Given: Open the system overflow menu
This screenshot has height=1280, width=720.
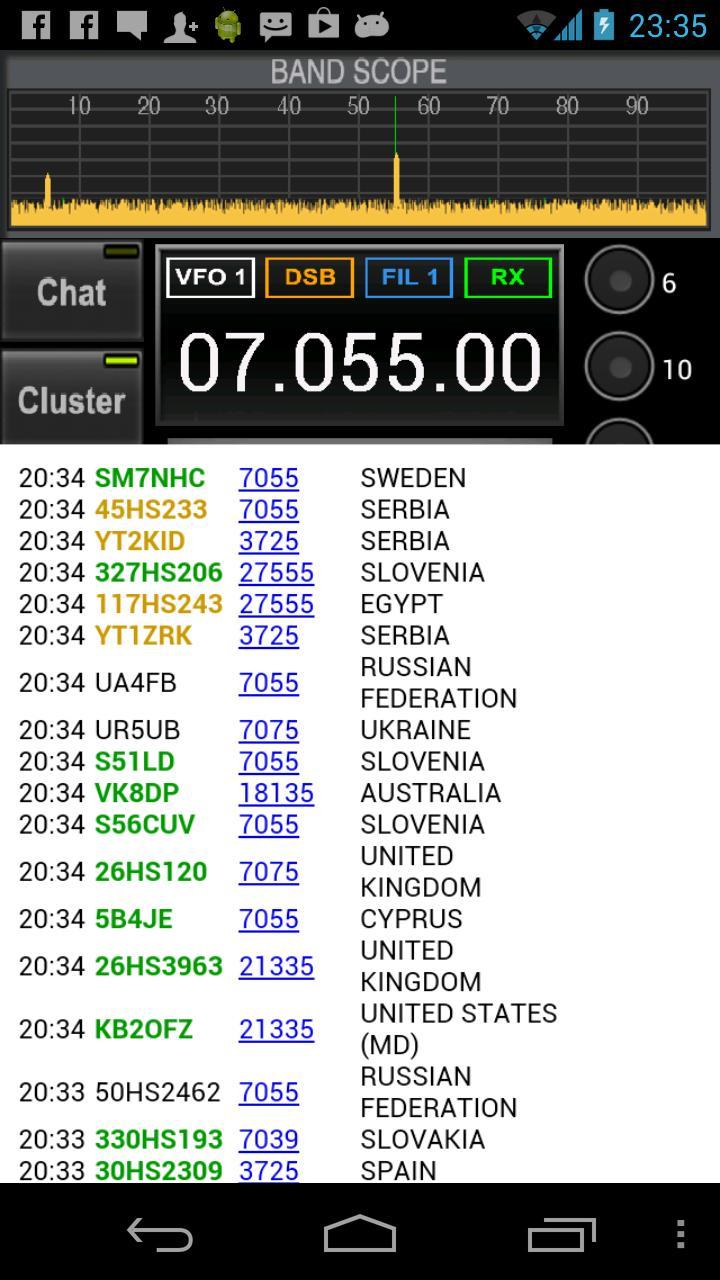Looking at the screenshot, I should (x=680, y=1234).
